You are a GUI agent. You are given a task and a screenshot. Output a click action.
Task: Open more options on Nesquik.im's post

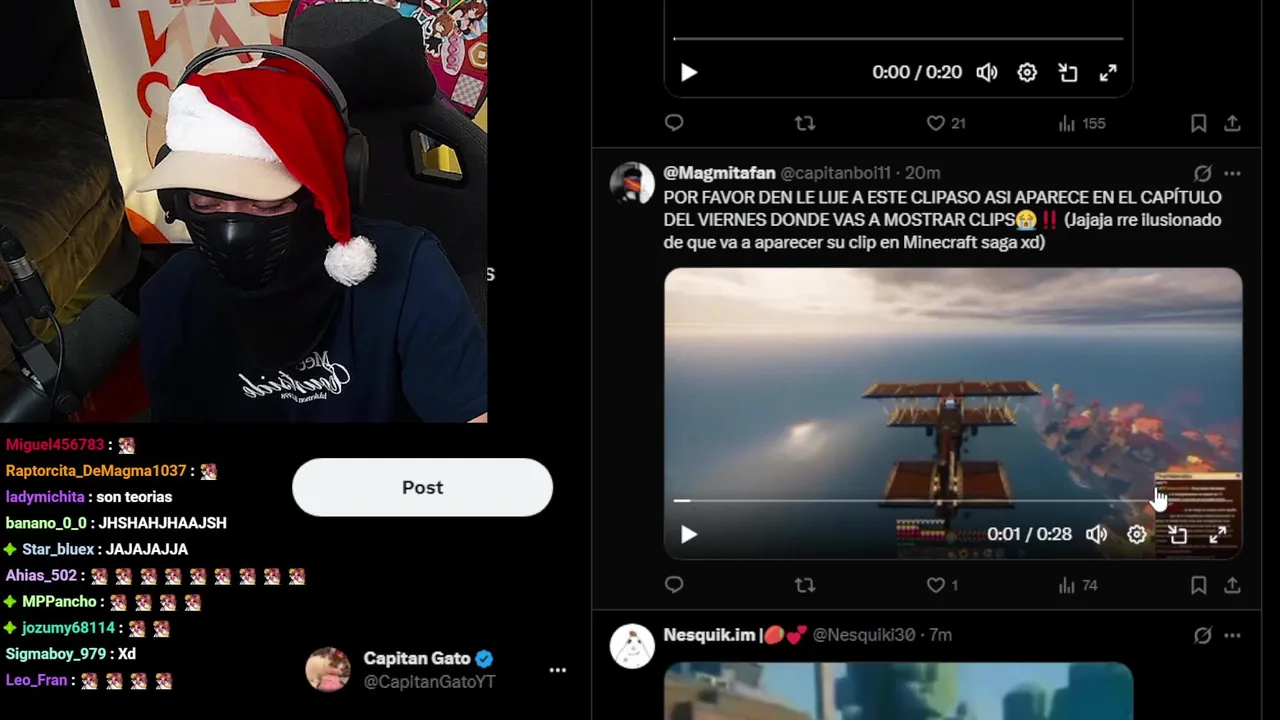(1232, 635)
